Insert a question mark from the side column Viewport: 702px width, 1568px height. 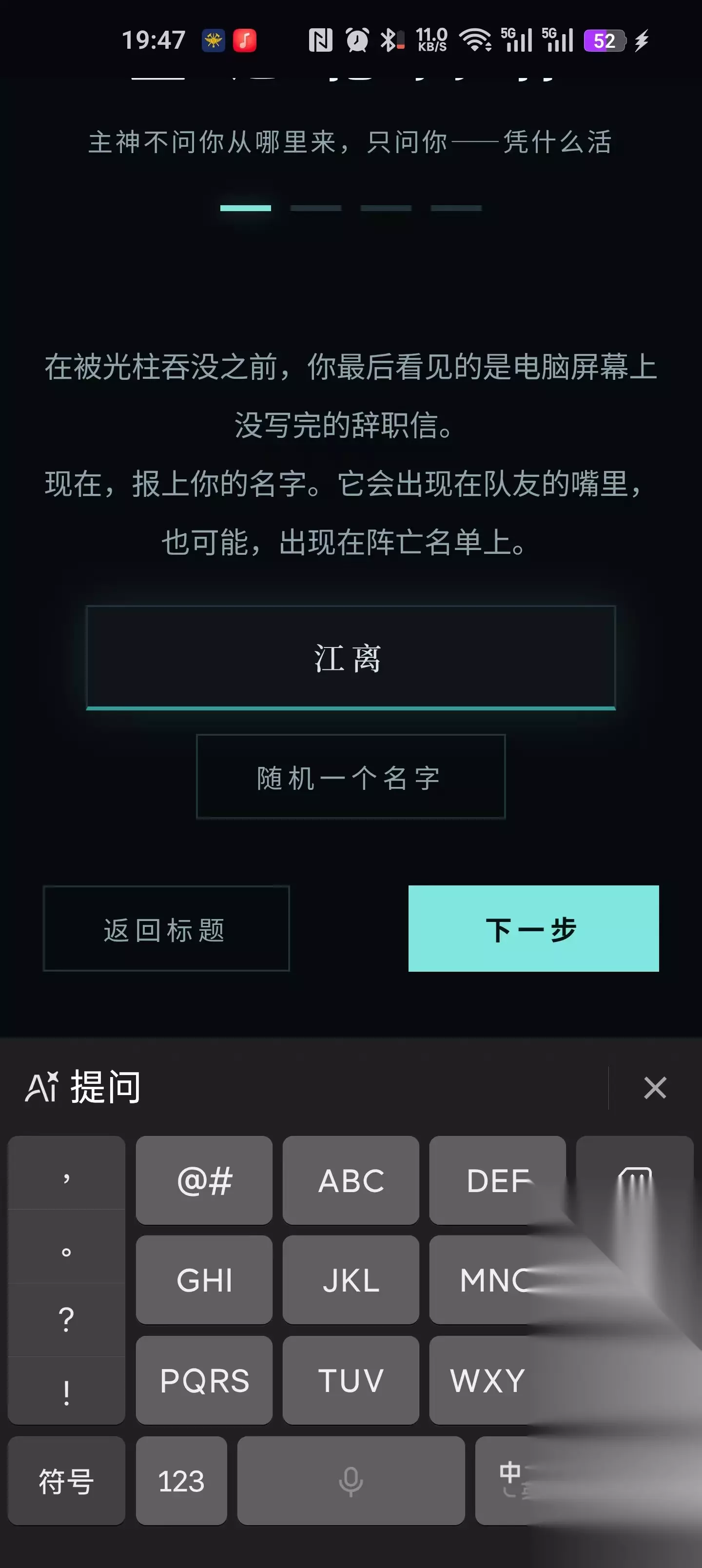66,1320
